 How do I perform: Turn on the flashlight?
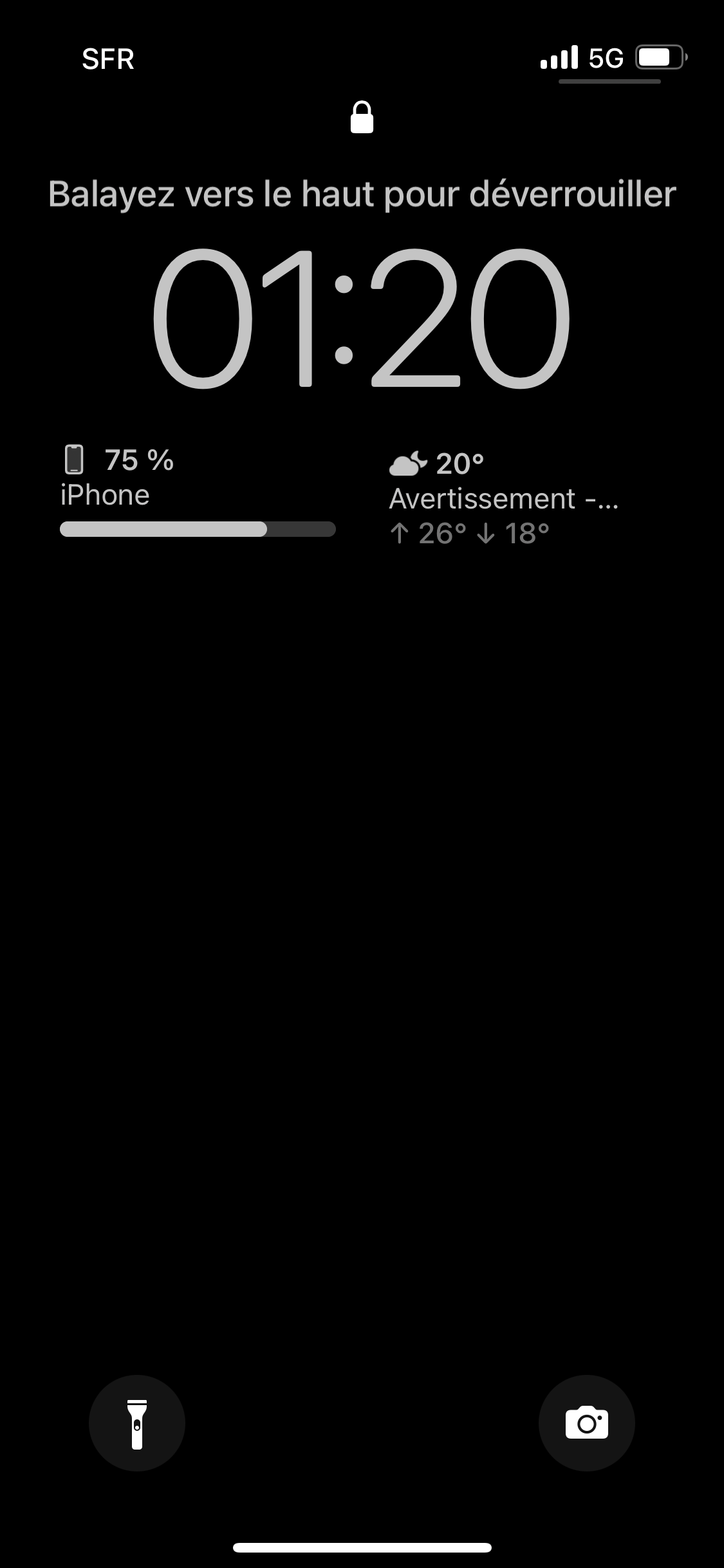tap(136, 1423)
